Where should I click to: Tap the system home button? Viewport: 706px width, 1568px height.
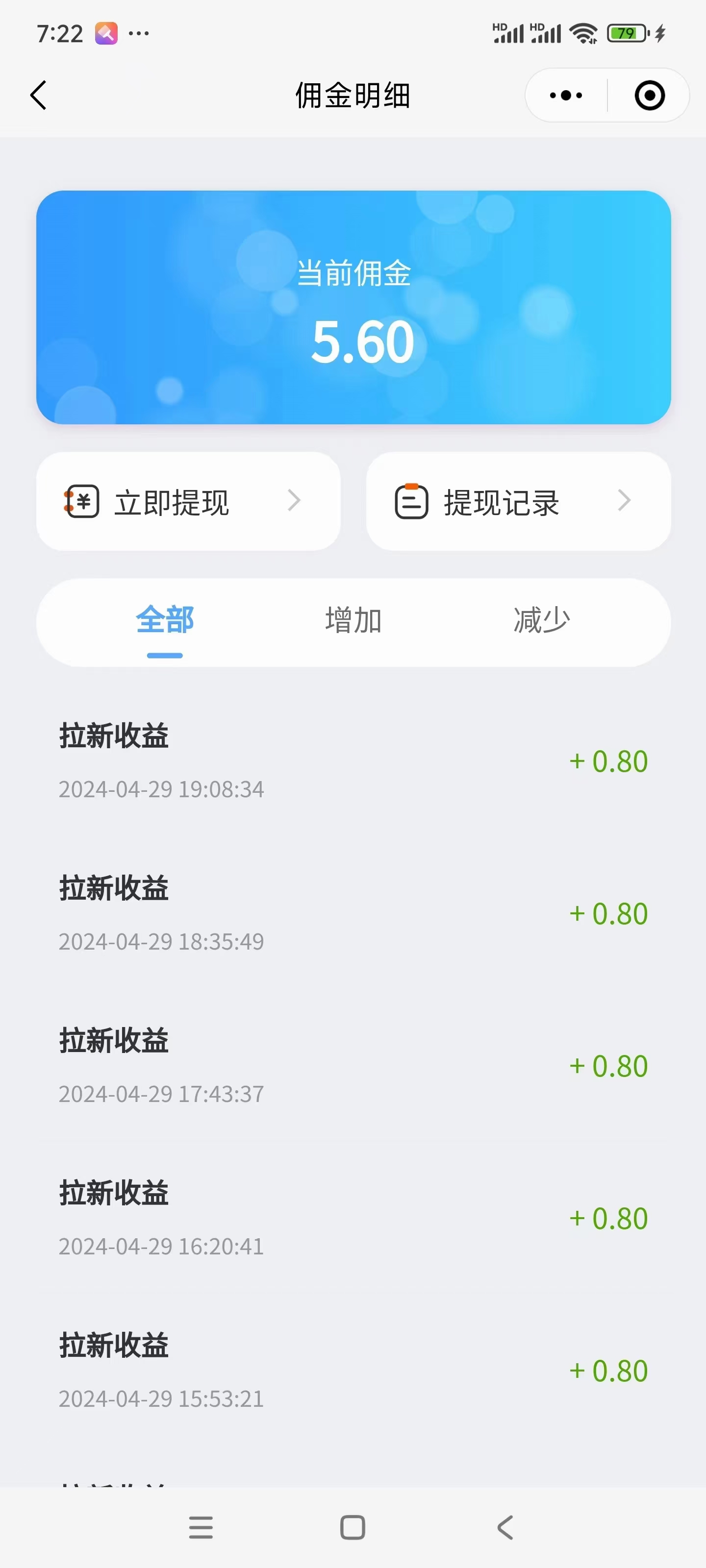click(x=353, y=1527)
